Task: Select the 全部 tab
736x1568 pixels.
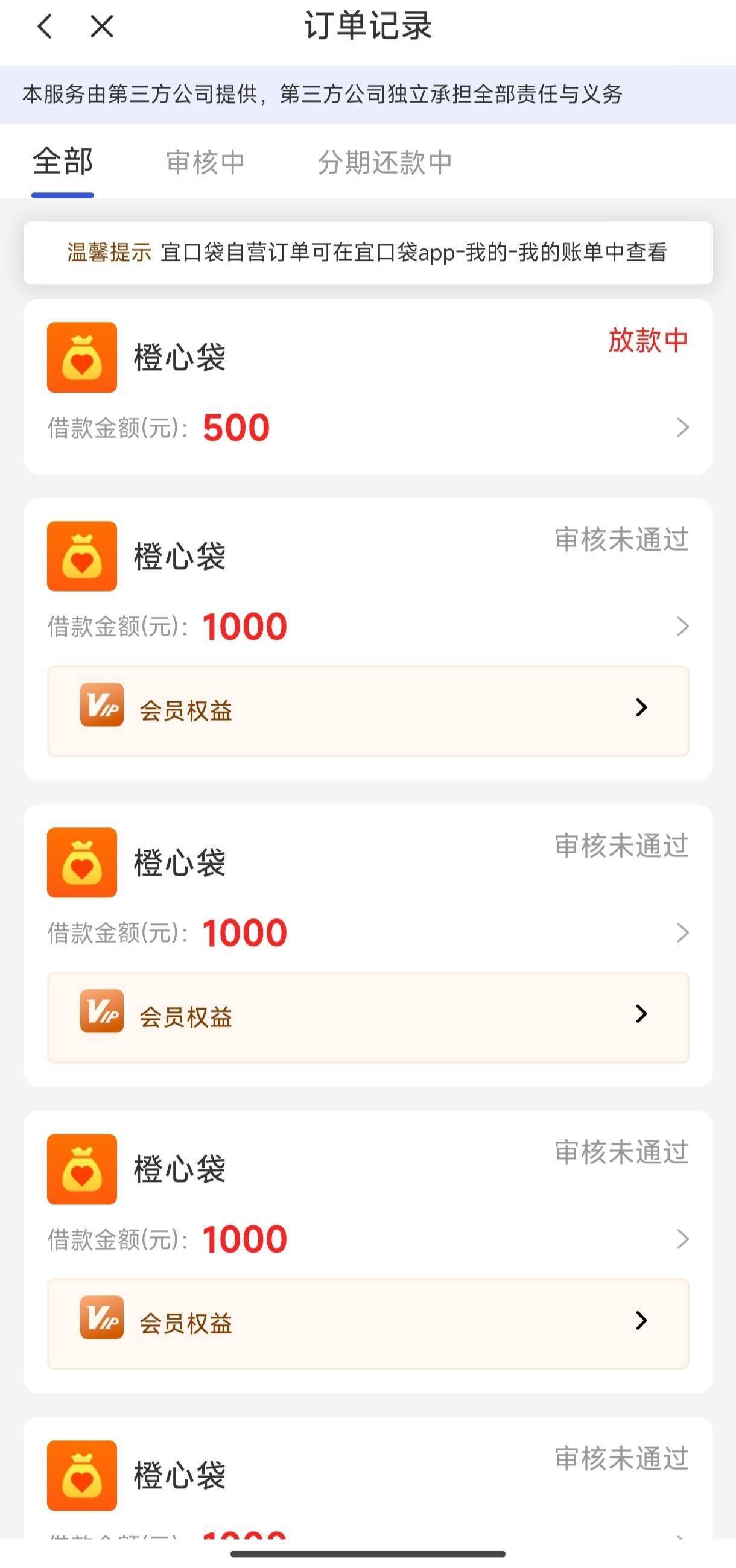Action: coord(63,162)
